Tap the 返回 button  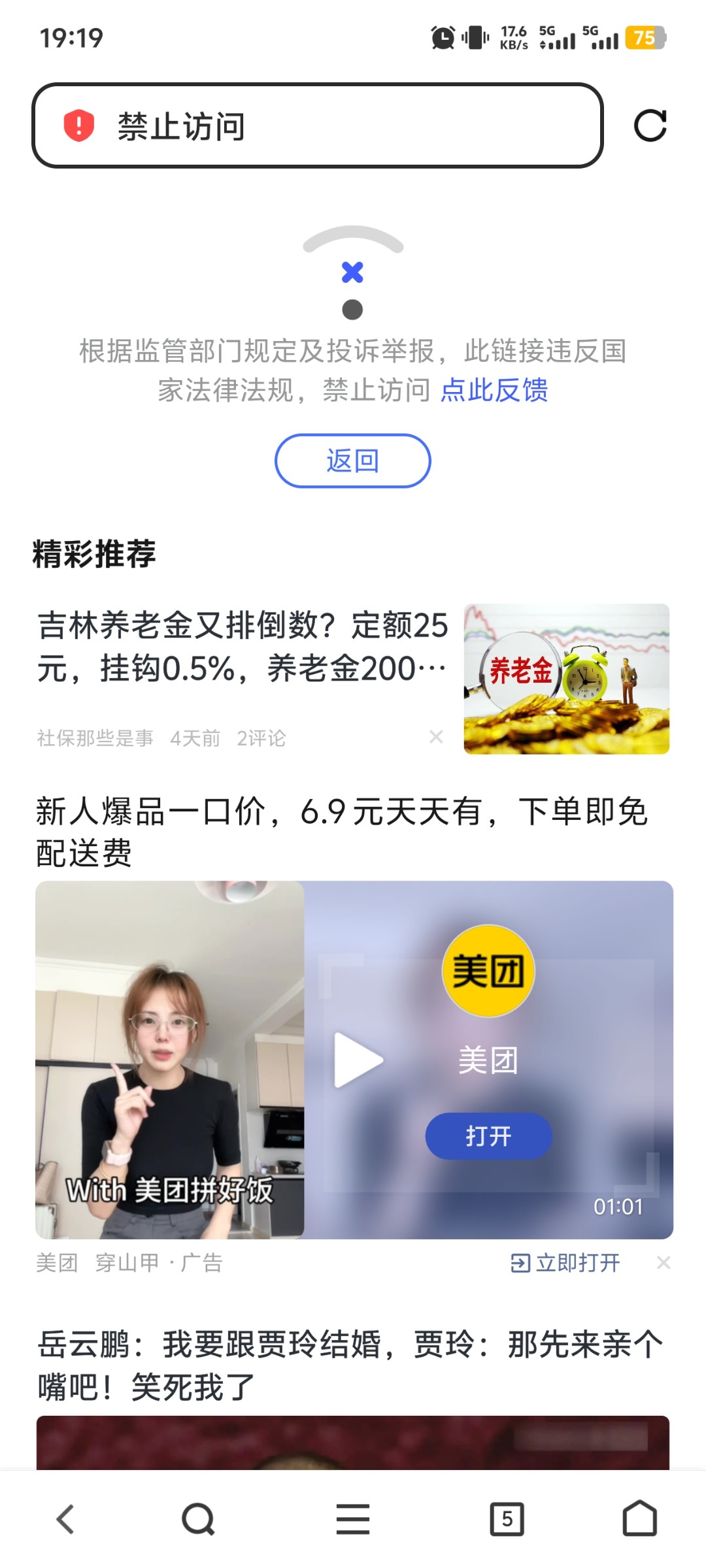[x=352, y=461]
